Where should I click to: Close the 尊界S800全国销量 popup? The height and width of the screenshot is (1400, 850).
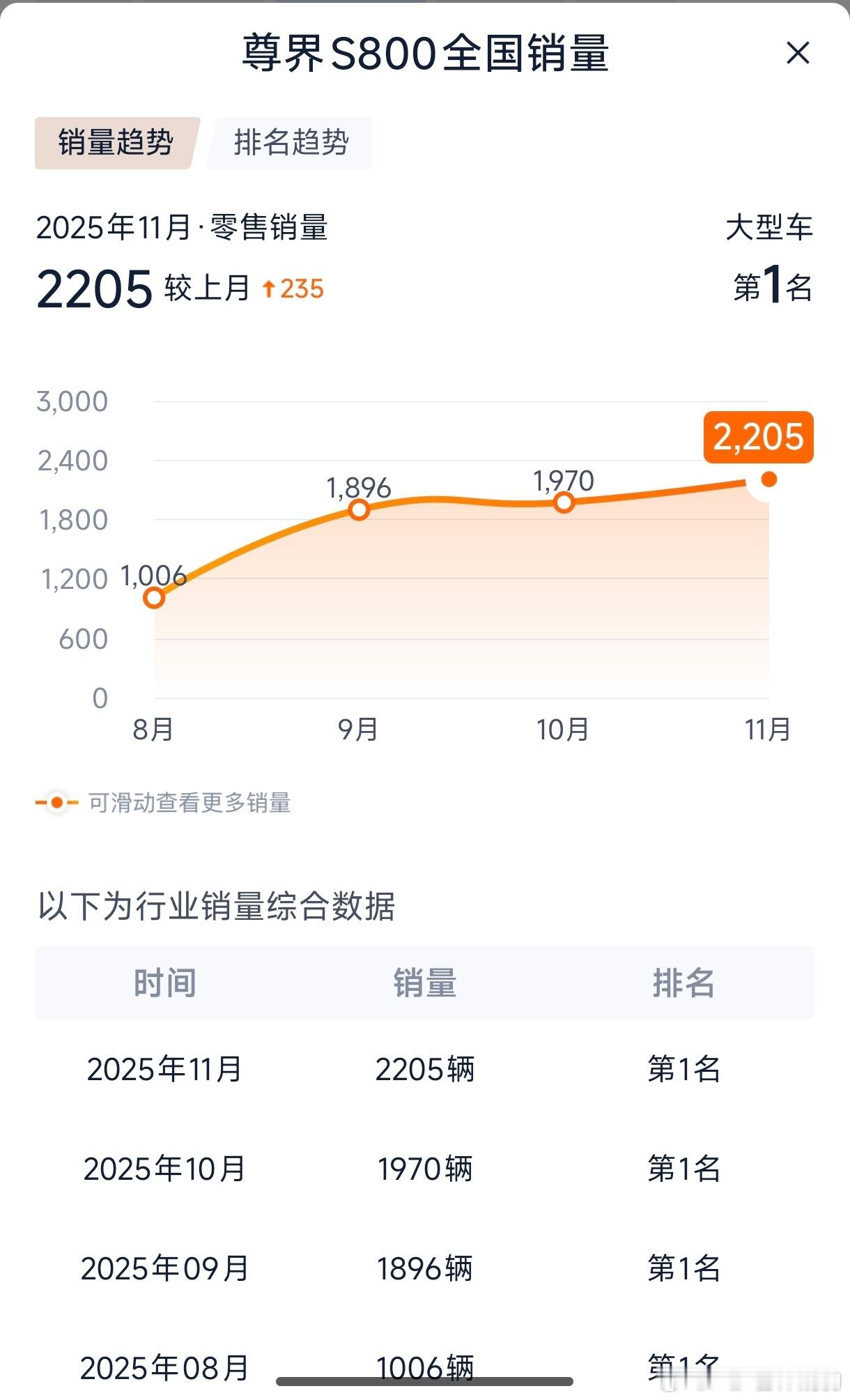797,54
